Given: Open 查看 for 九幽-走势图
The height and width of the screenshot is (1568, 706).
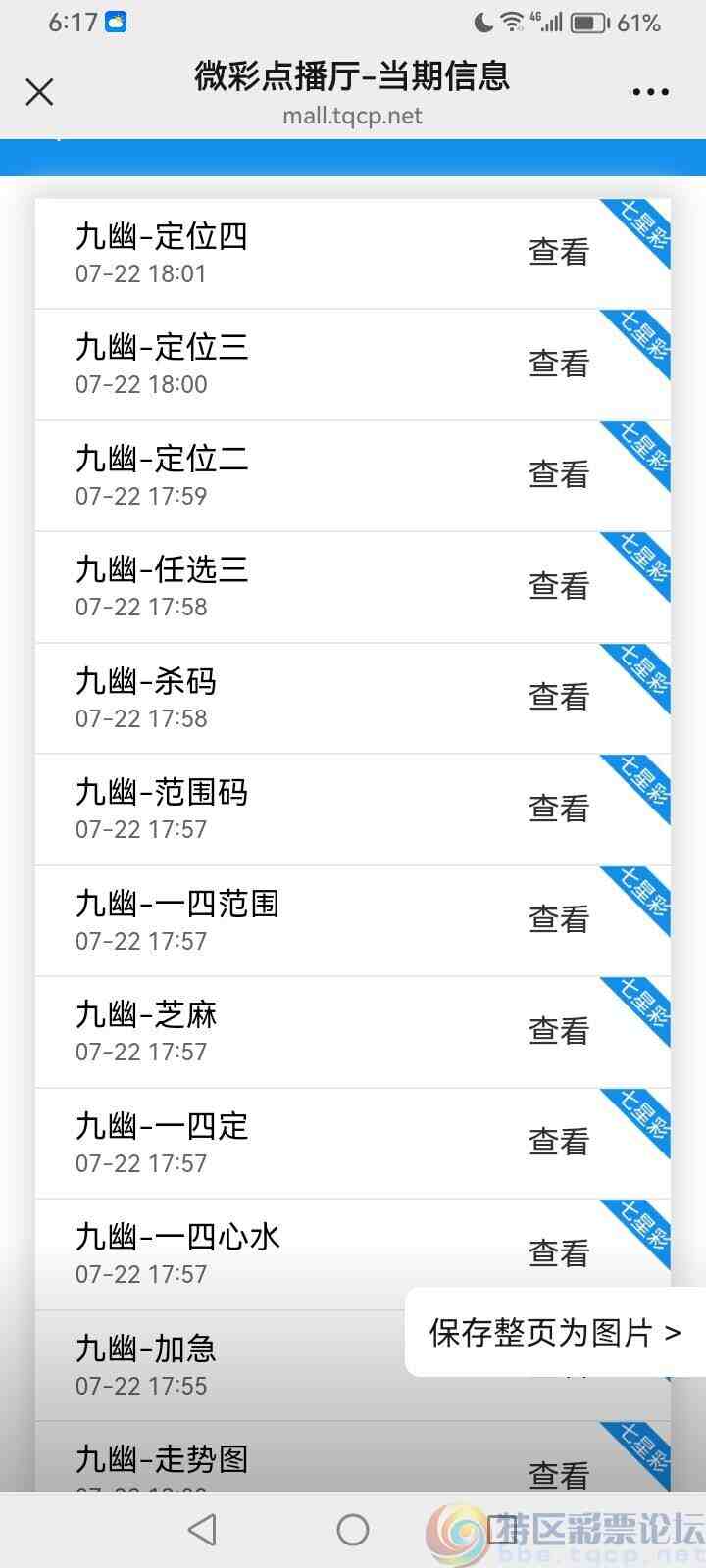Looking at the screenshot, I should (558, 1474).
